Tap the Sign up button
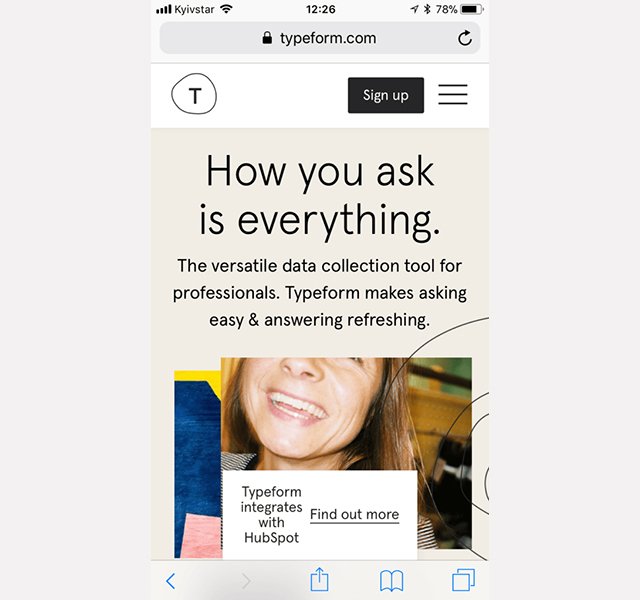The height and width of the screenshot is (600, 640). coord(385,95)
